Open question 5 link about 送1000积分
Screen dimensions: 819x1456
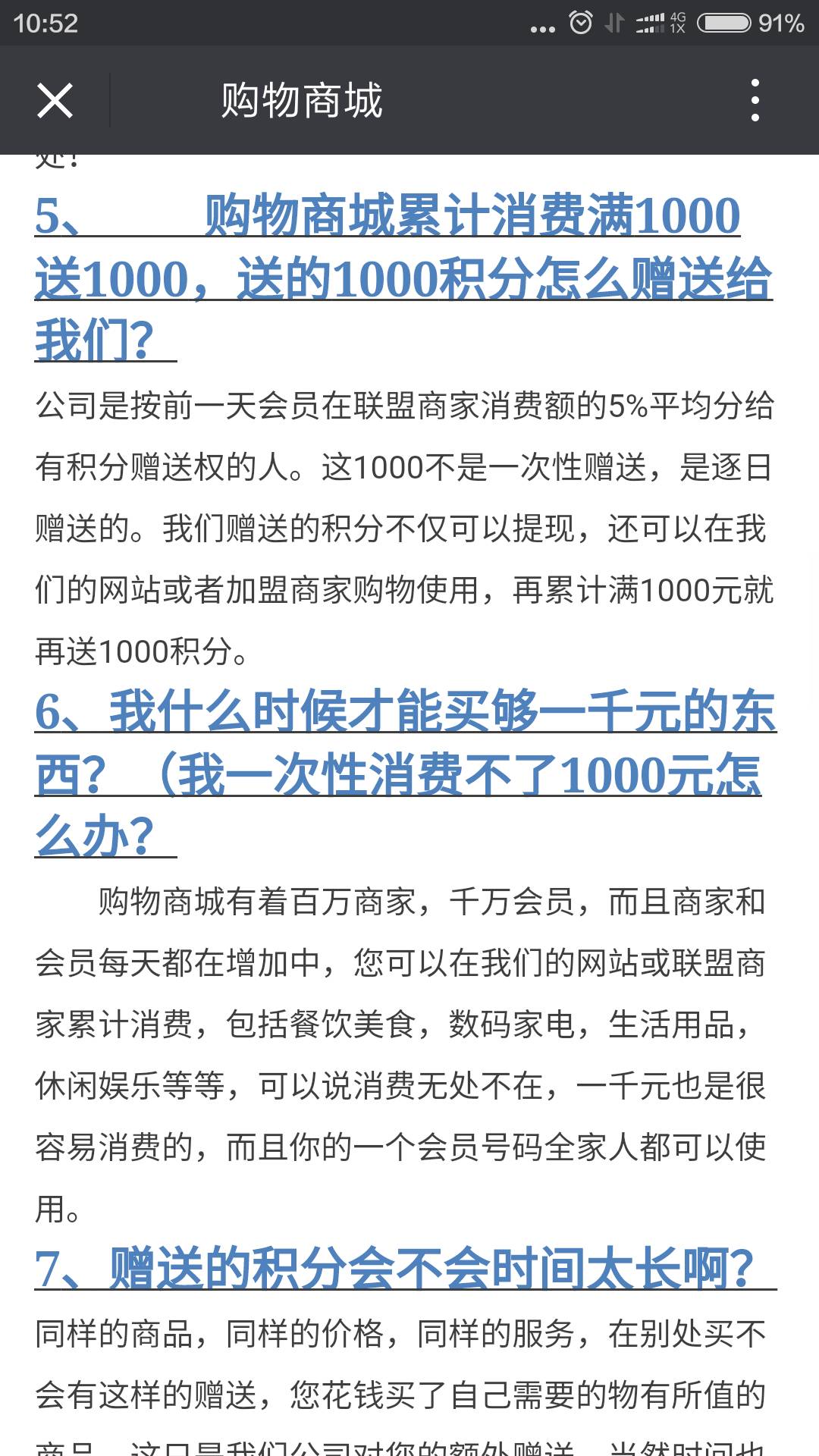click(x=402, y=278)
